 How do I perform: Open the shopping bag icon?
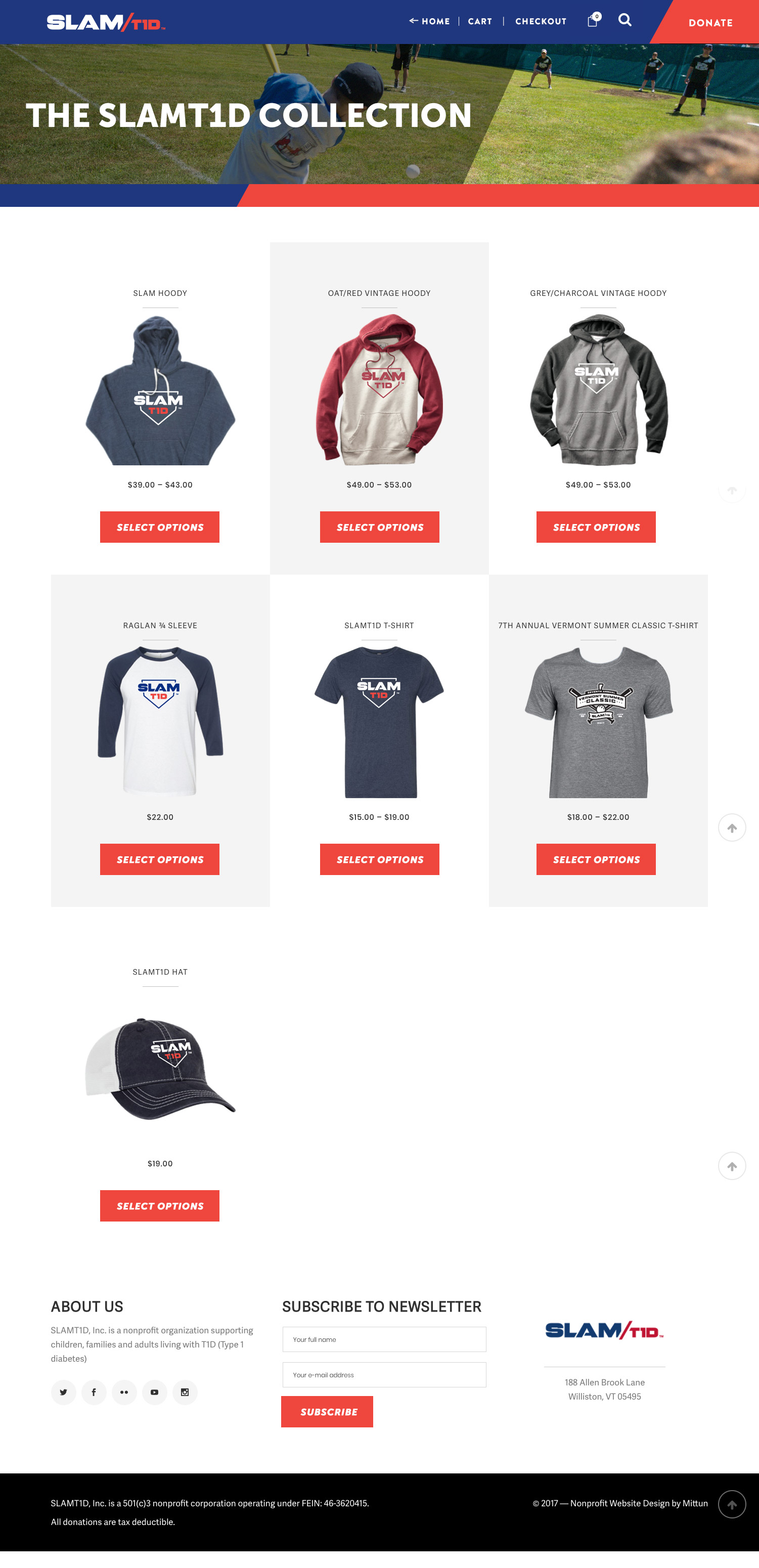point(592,21)
